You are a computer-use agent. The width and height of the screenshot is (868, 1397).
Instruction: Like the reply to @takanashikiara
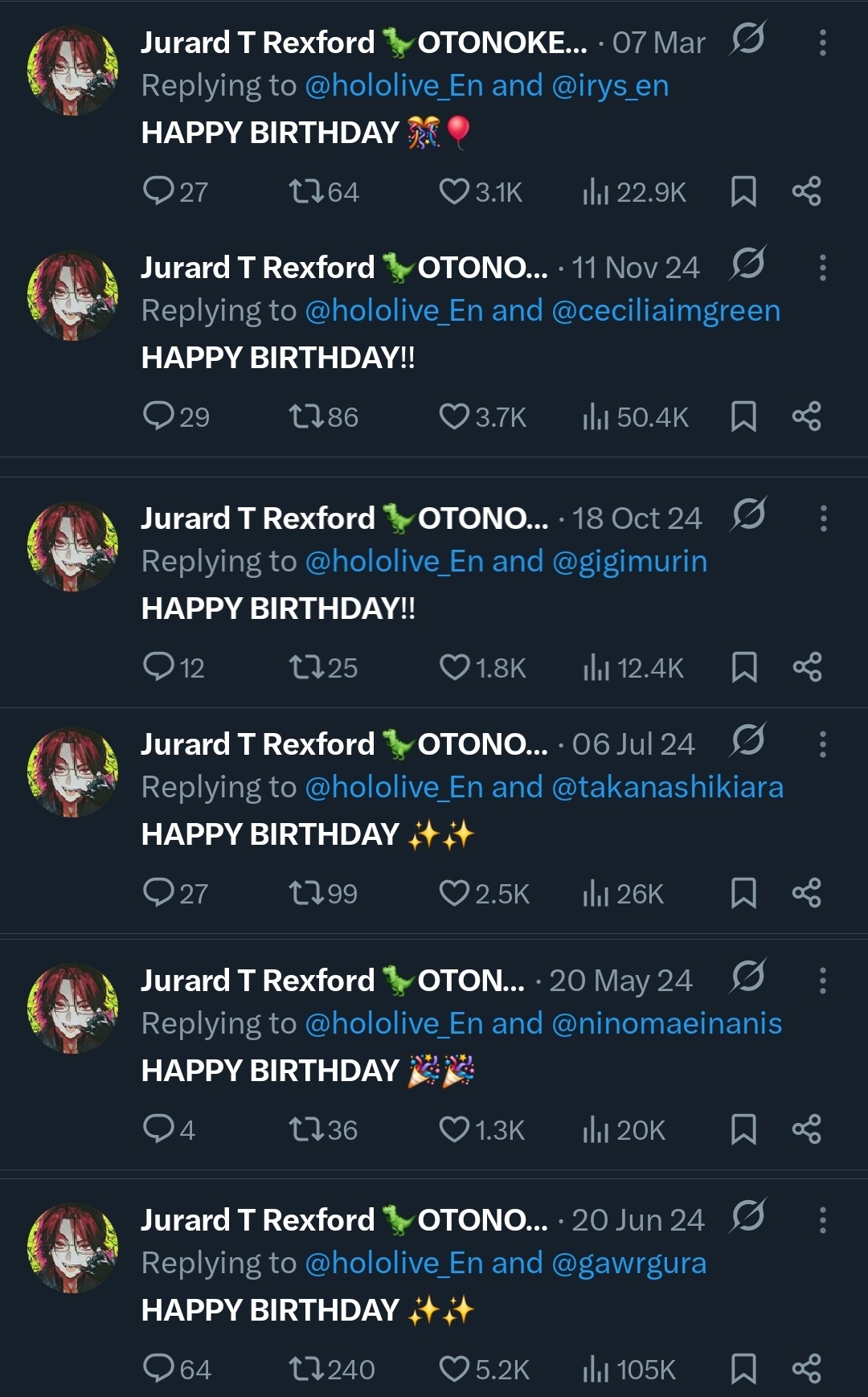pyautogui.click(x=454, y=893)
